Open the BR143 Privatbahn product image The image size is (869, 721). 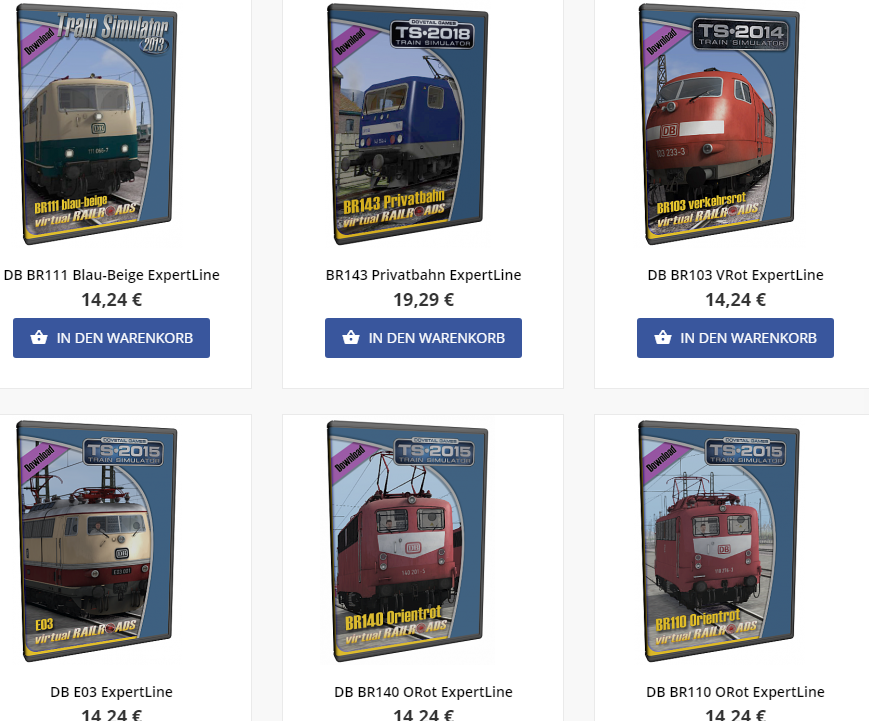(408, 125)
